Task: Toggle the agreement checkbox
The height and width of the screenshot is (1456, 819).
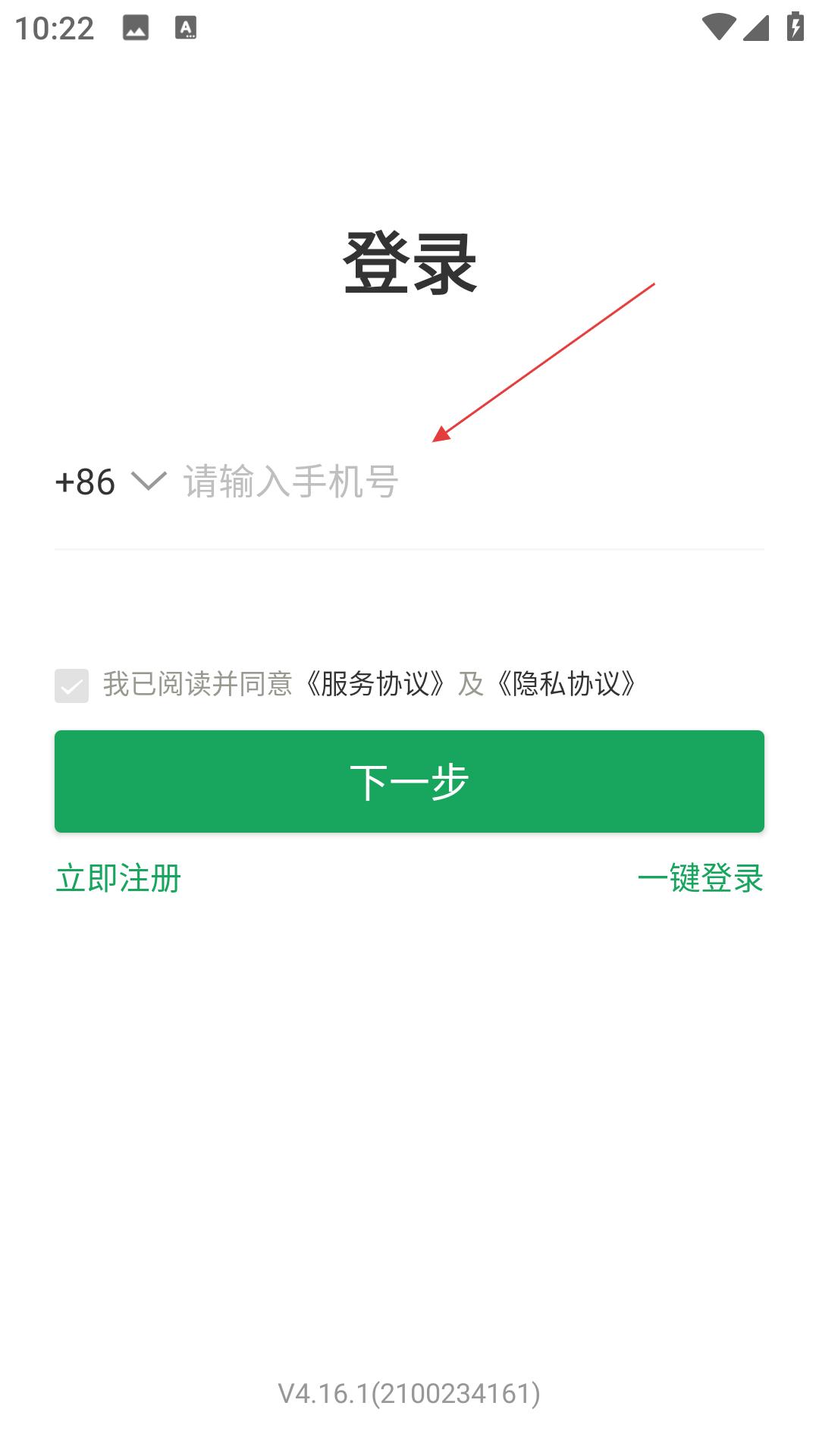Action: [71, 686]
